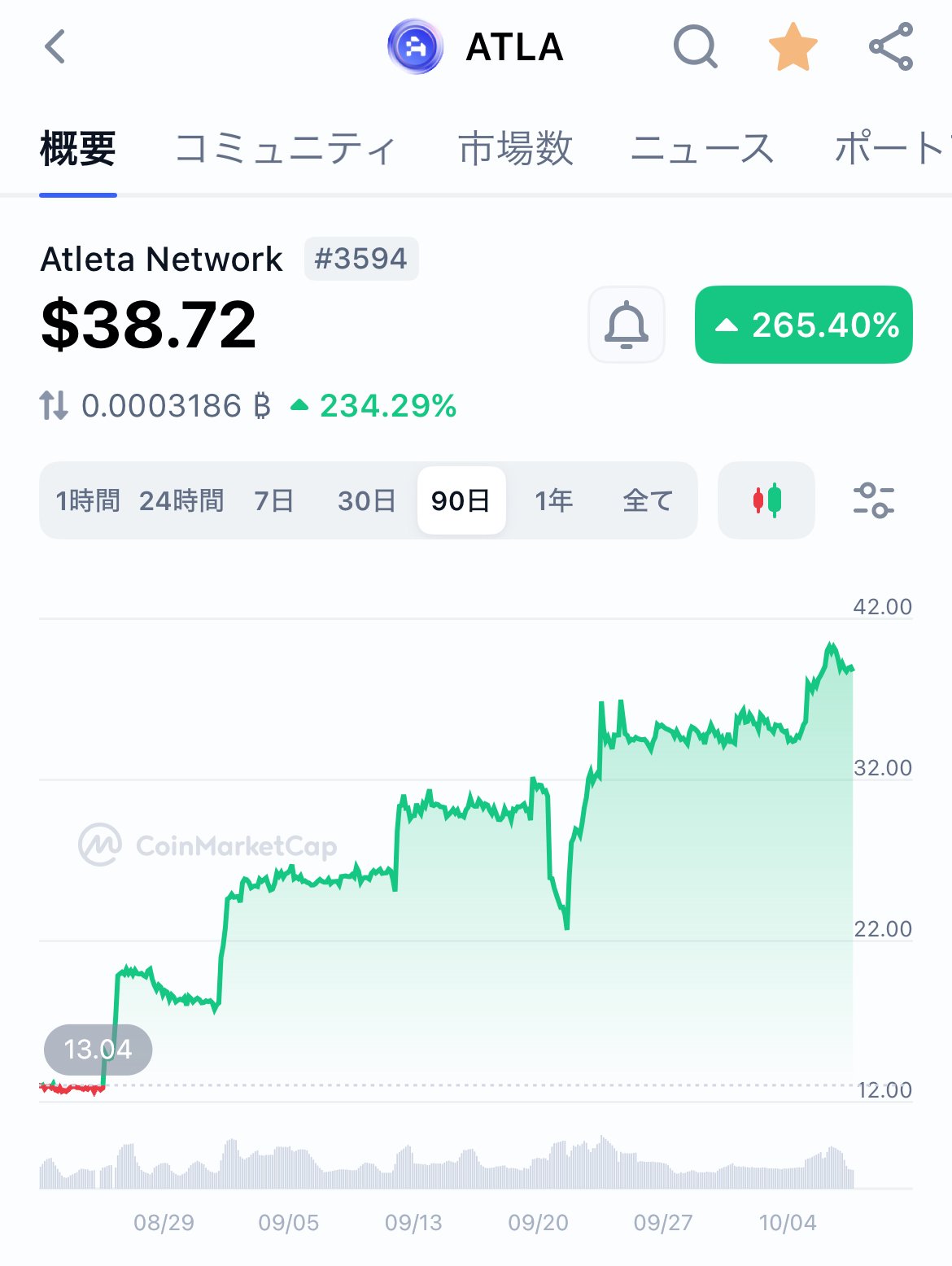Choose the 1時間 interval
The image size is (952, 1266).
[87, 500]
